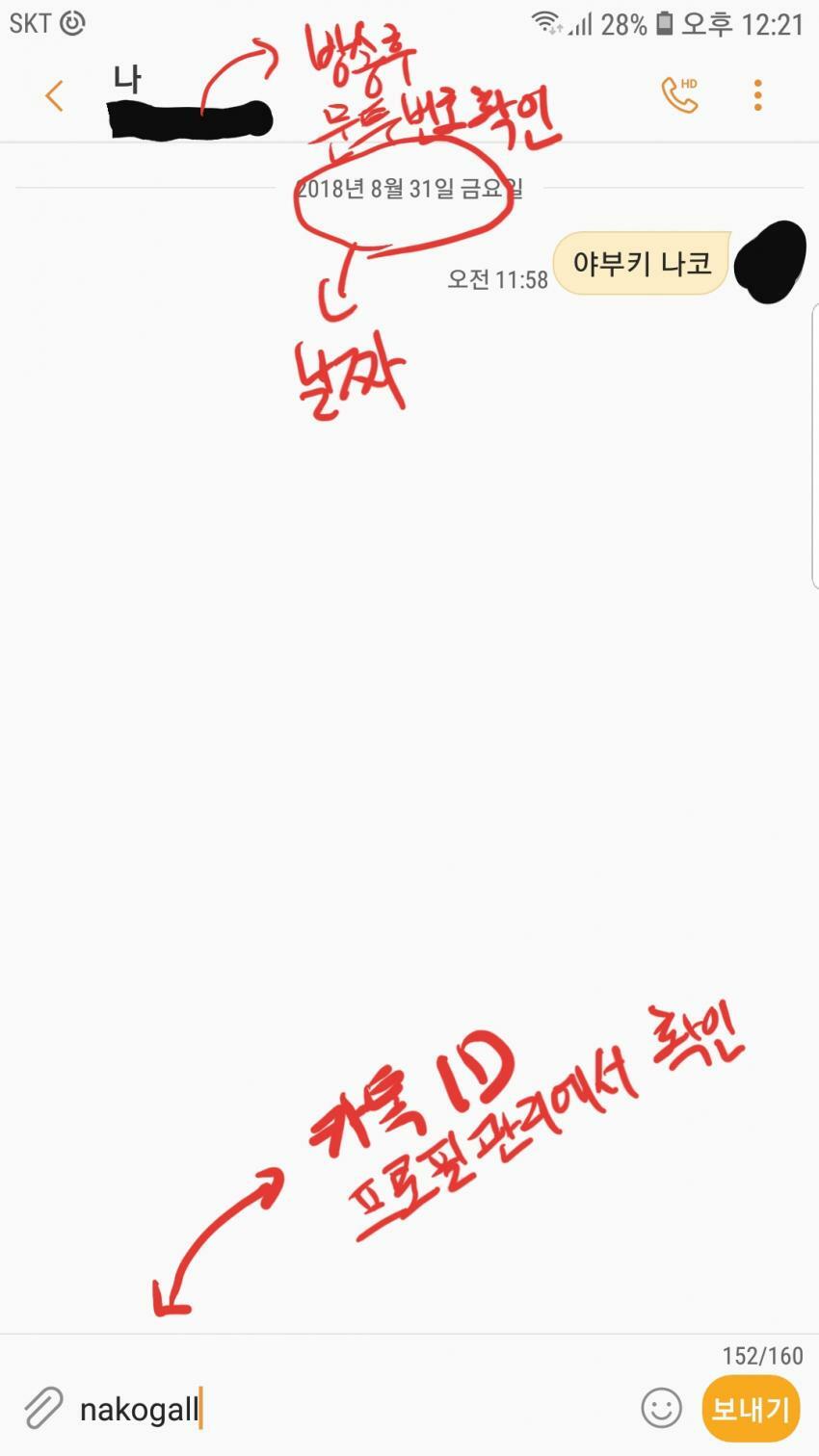Open the emoji picker

(x=661, y=1409)
